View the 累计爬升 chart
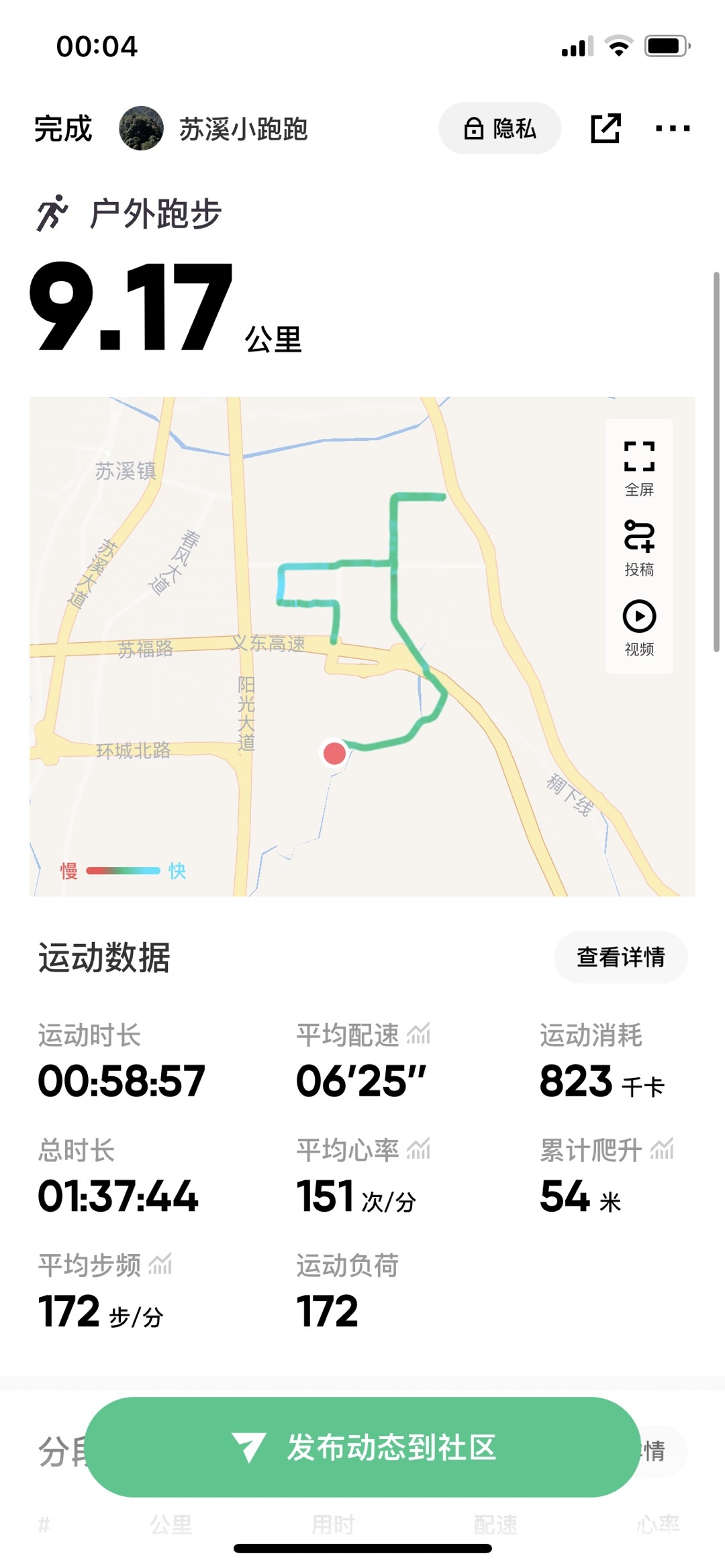This screenshot has width=725, height=1568. pyautogui.click(x=662, y=1150)
